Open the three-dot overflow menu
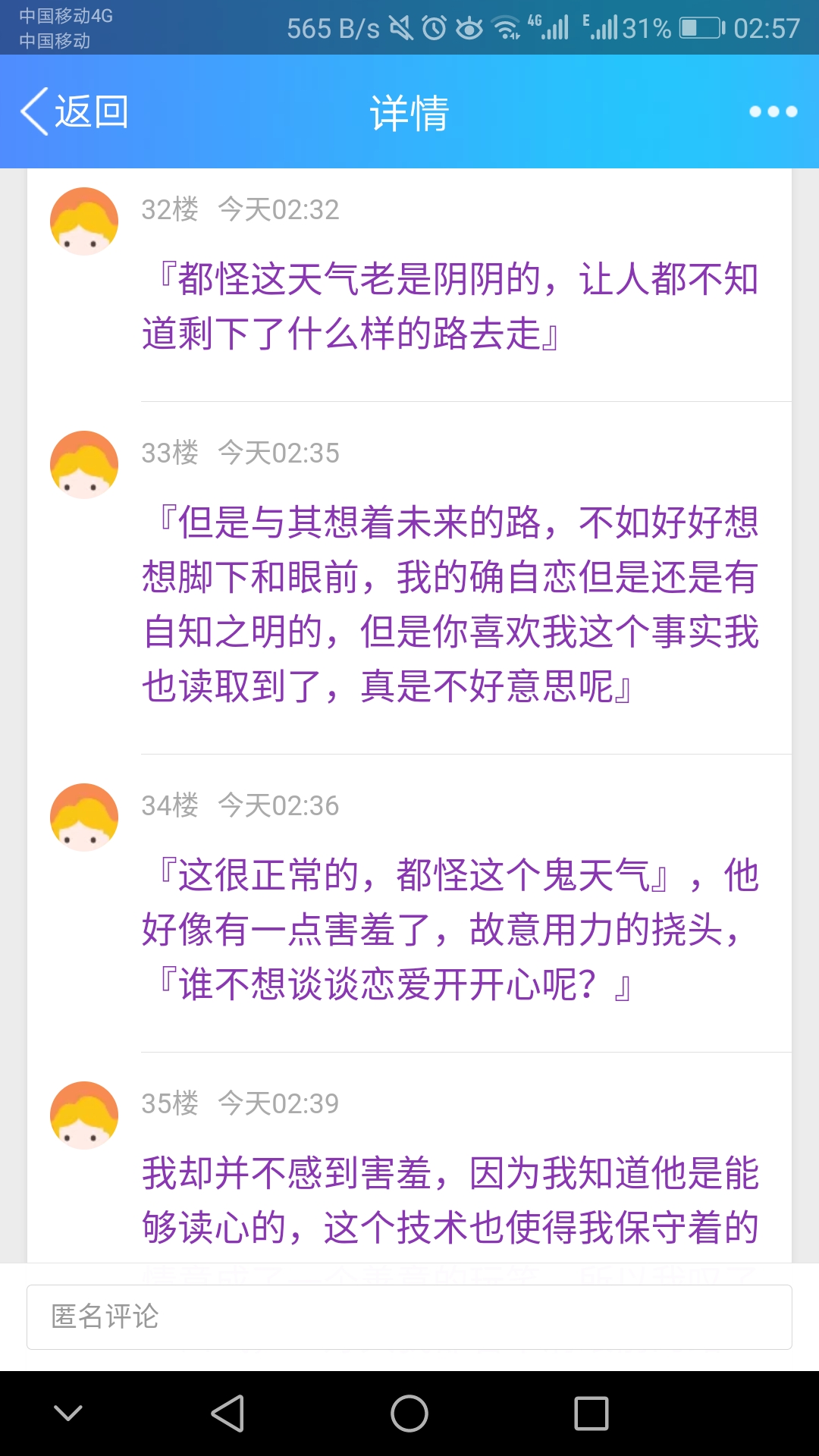The image size is (819, 1456). coord(773,111)
